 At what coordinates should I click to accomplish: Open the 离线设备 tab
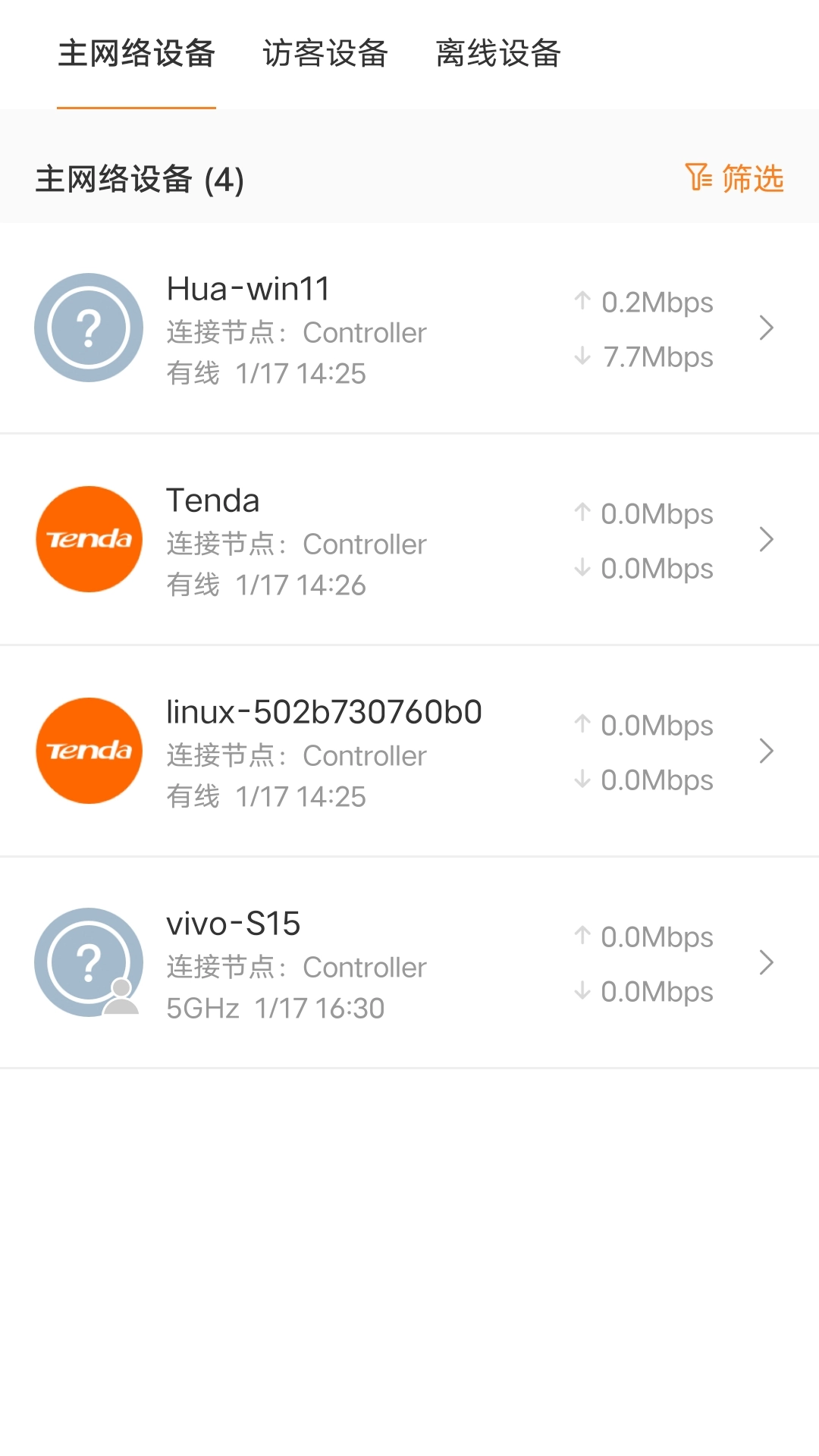[x=498, y=53]
